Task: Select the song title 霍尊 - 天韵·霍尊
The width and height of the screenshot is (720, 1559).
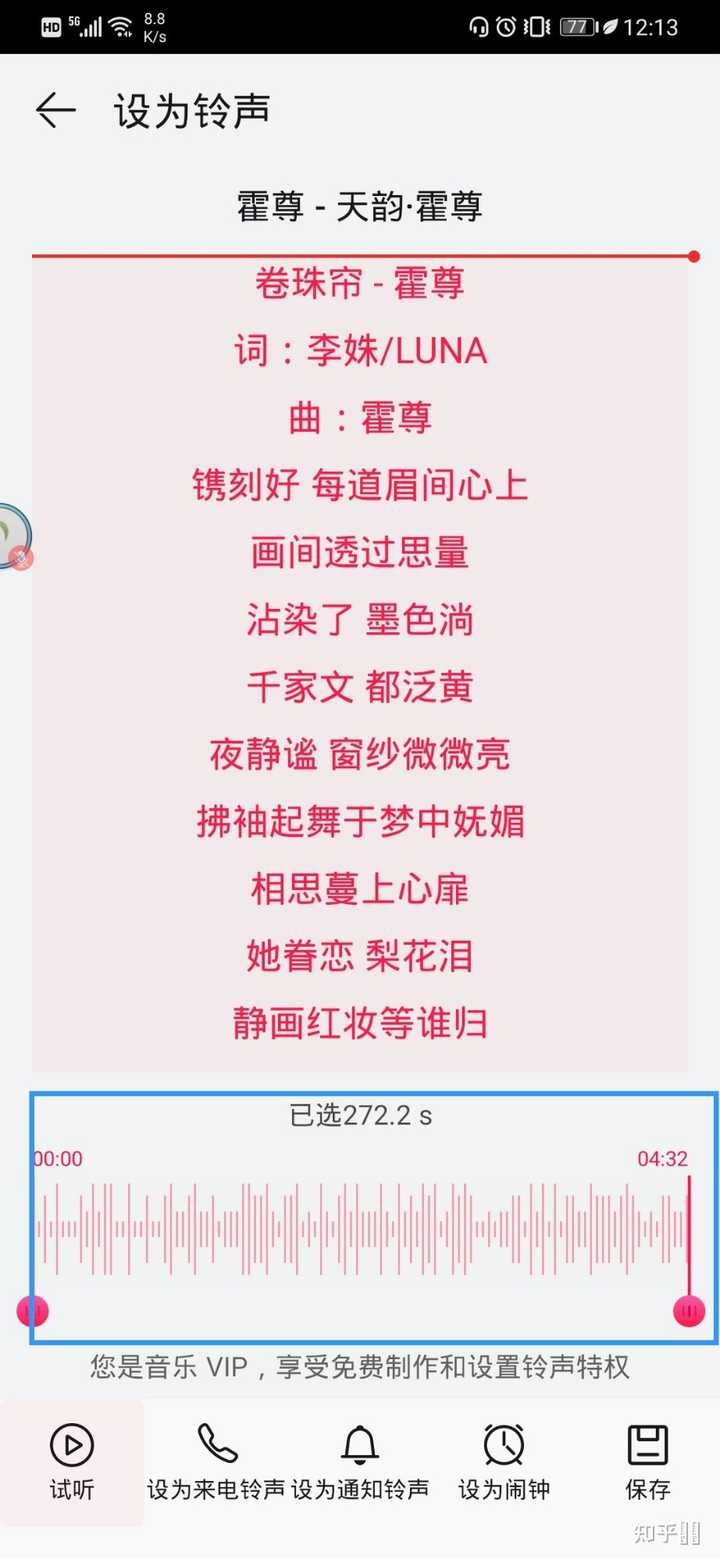Action: (x=360, y=207)
